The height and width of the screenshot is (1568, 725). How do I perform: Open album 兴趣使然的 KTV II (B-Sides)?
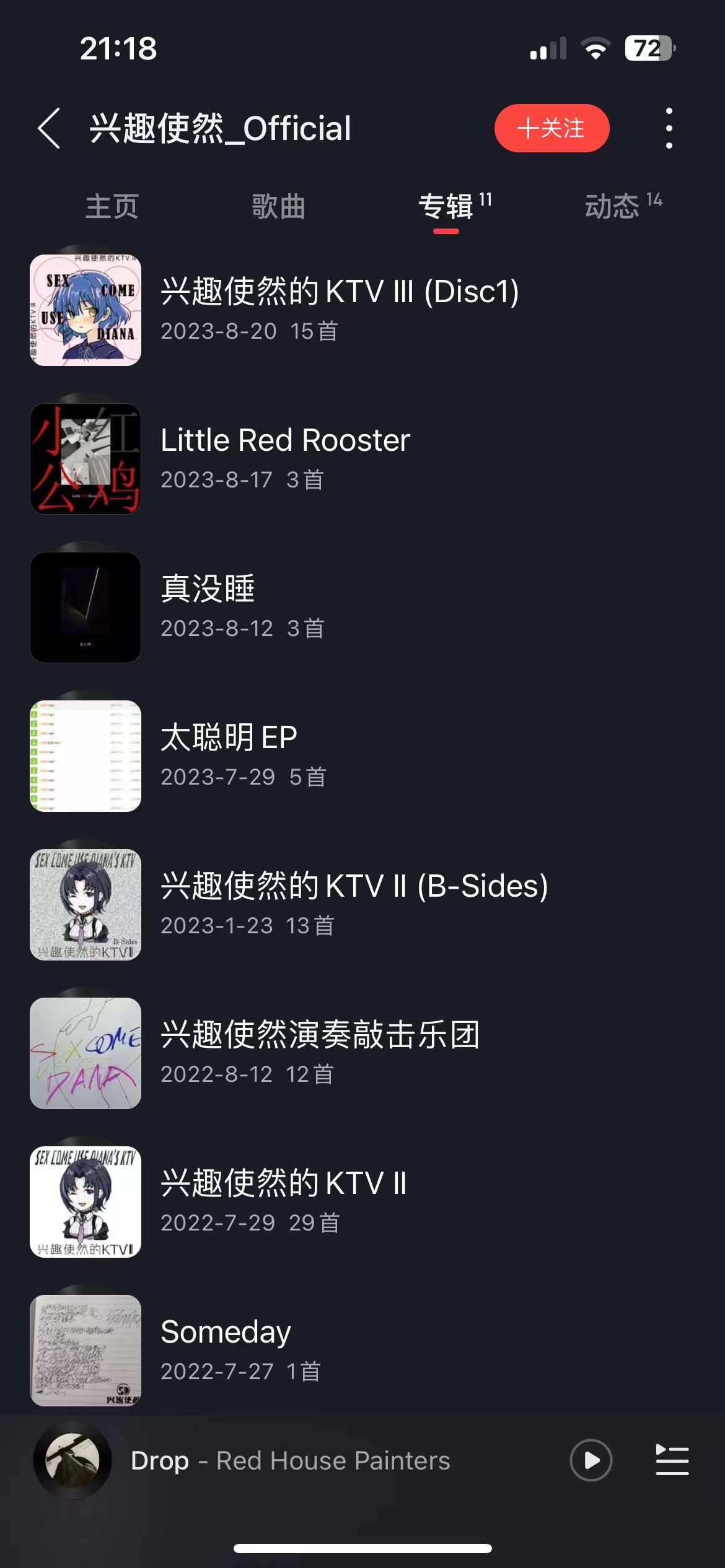[353, 904]
